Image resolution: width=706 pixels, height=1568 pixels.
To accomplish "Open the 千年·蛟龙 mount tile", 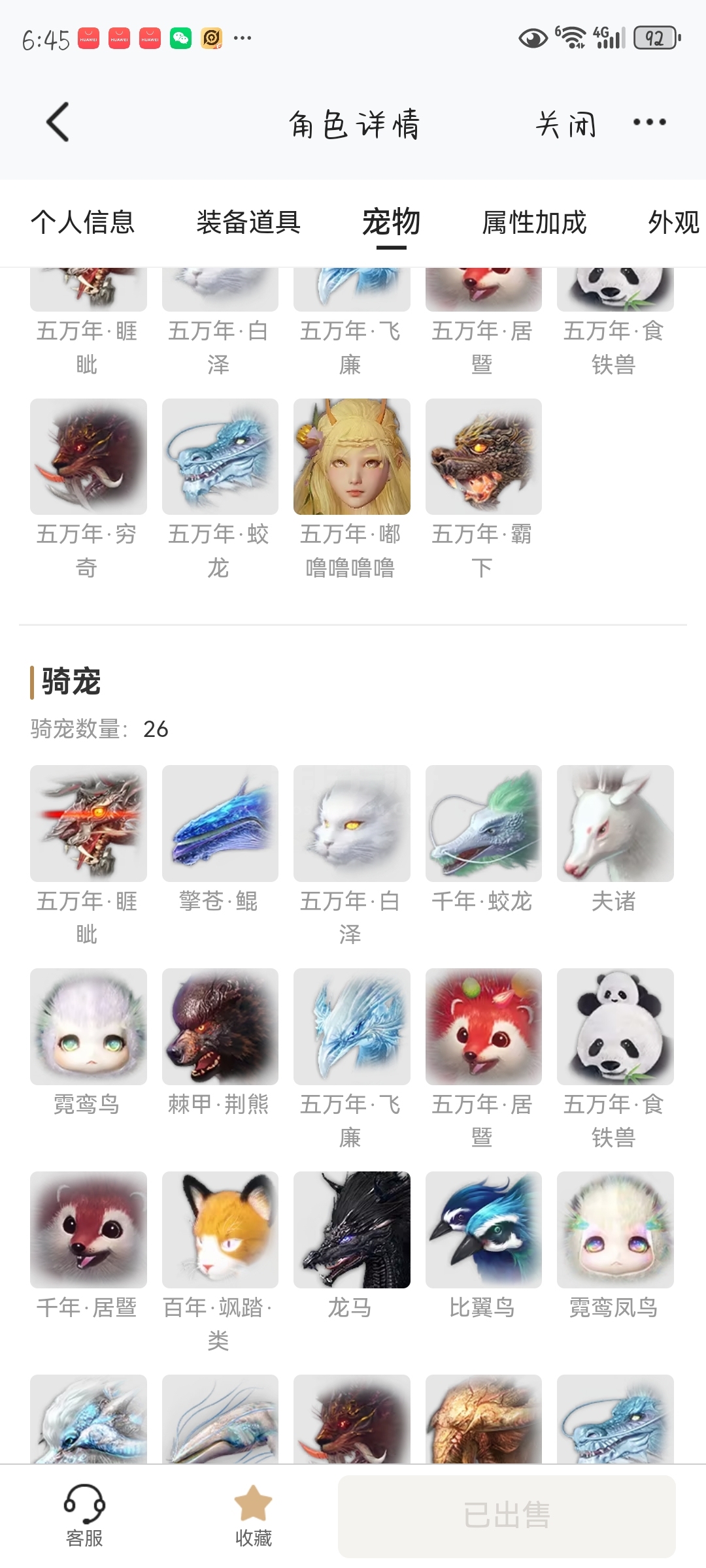I will [x=483, y=823].
